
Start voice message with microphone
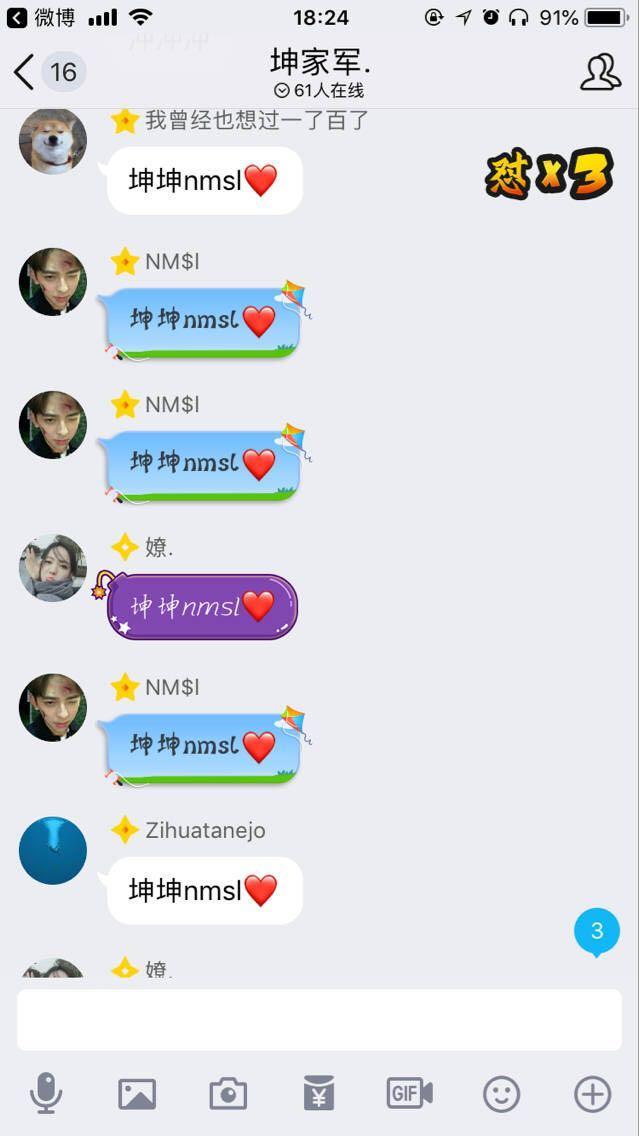[46, 1094]
